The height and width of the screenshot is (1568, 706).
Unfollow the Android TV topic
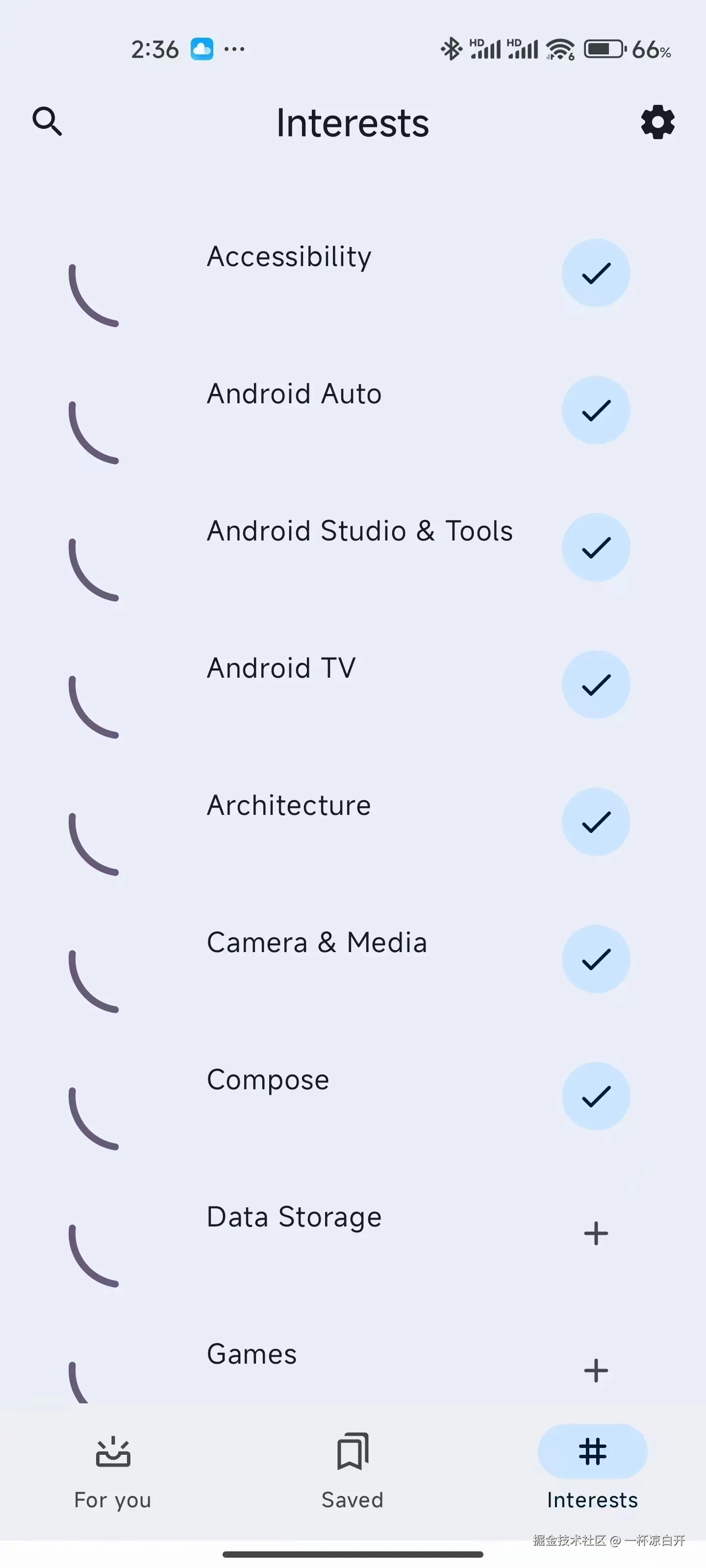(596, 685)
